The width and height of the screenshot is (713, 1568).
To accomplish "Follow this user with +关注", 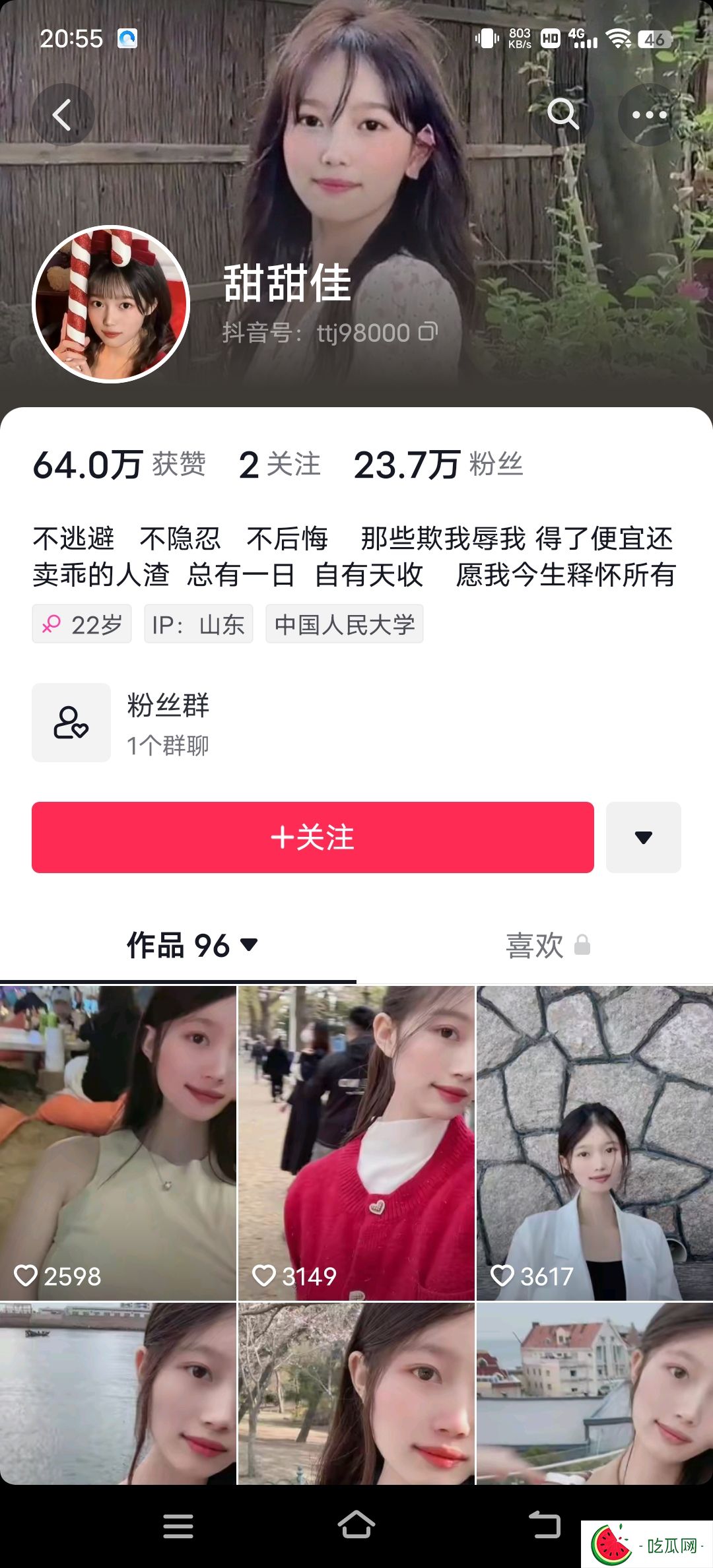I will click(x=313, y=837).
